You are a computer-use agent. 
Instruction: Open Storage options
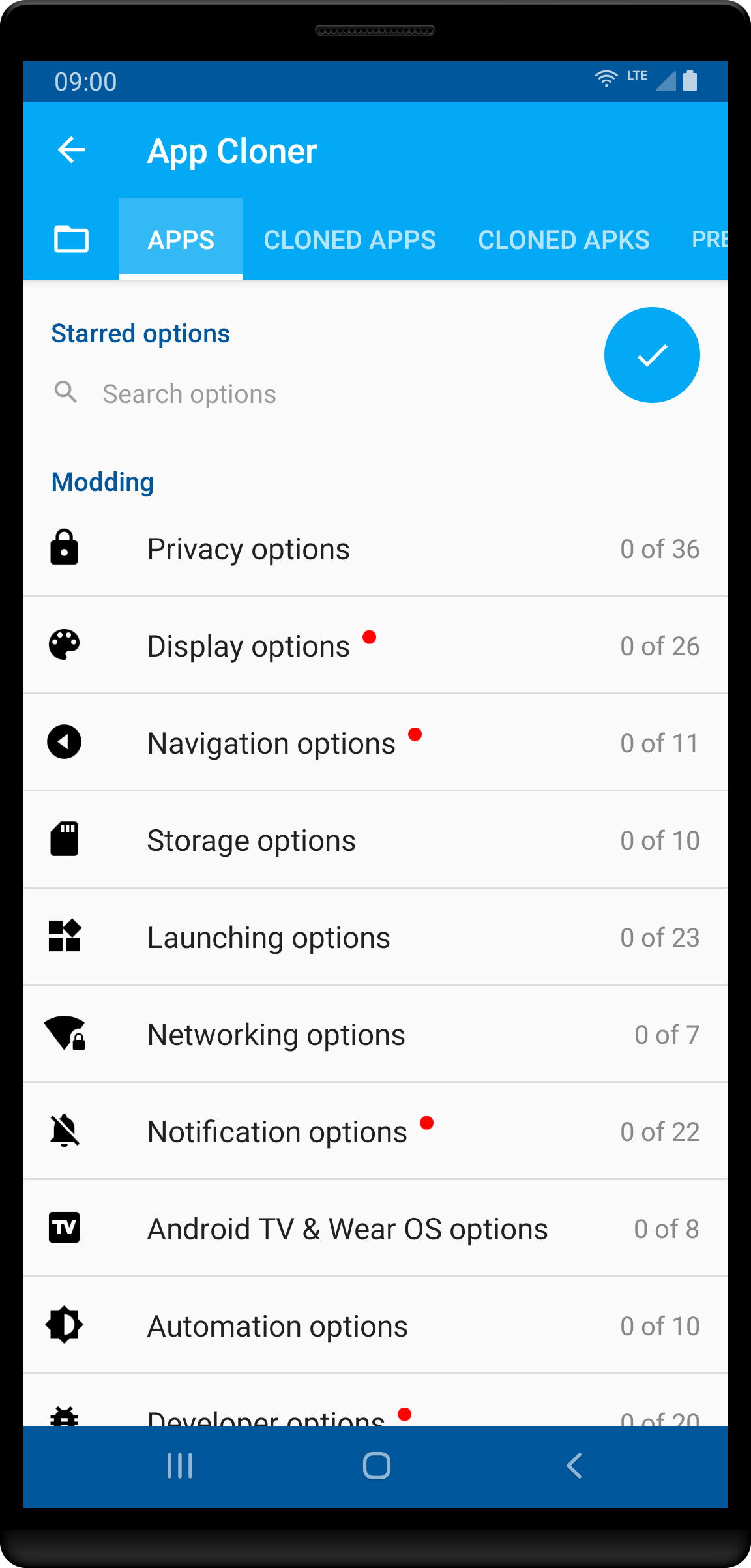(x=375, y=840)
